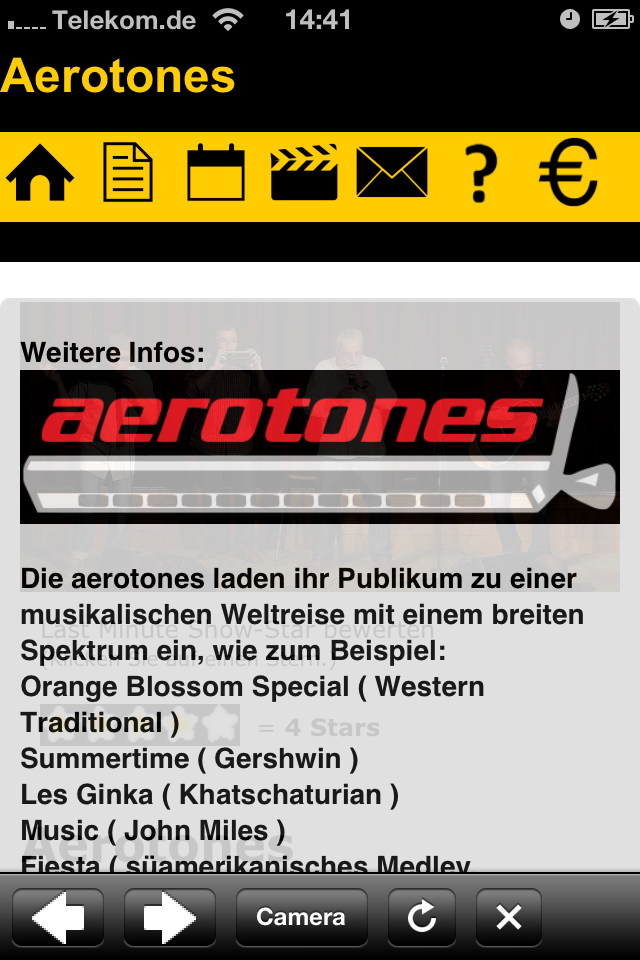Image resolution: width=640 pixels, height=960 pixels.
Task: Navigate forward with the right arrow
Action: pyautogui.click(x=170, y=917)
